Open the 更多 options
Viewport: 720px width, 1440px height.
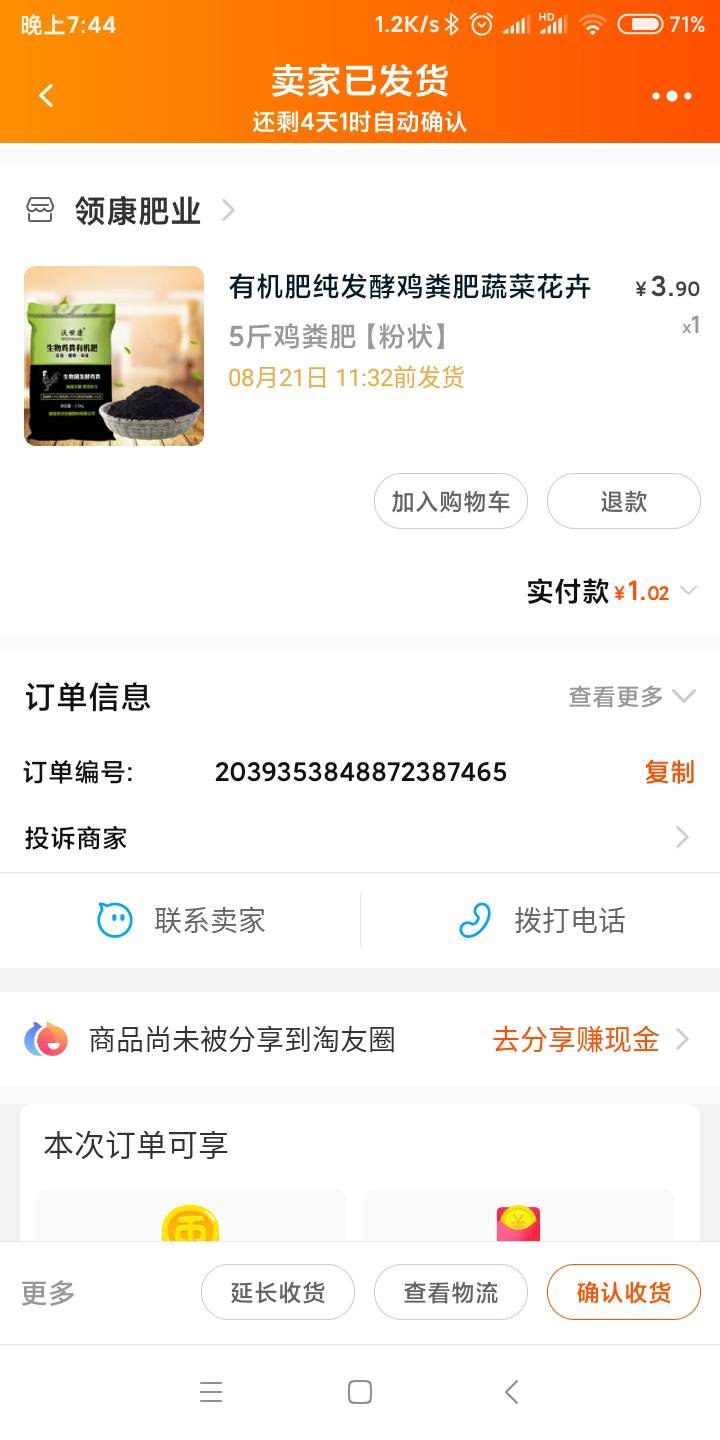[x=48, y=1293]
